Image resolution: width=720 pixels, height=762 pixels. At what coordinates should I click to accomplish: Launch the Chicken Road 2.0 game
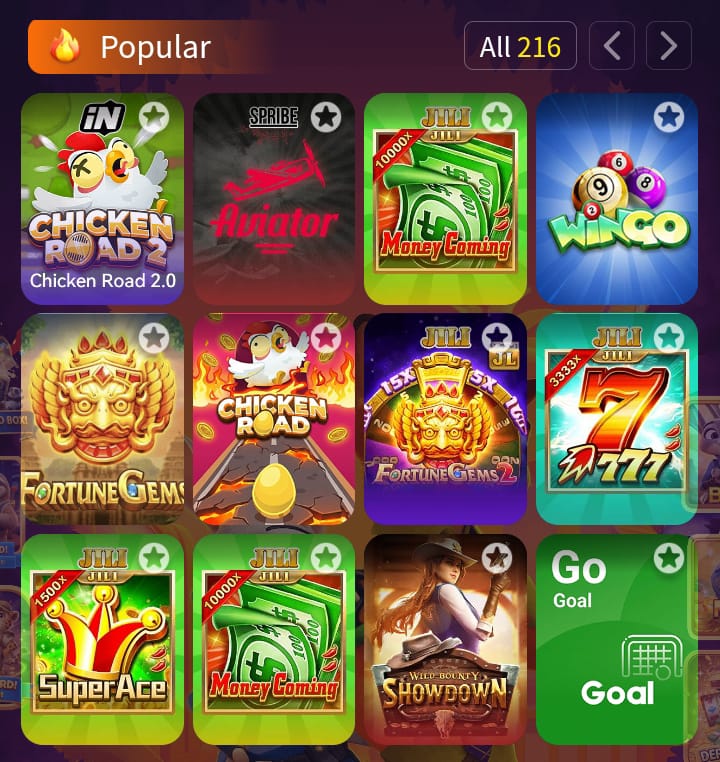pos(102,200)
